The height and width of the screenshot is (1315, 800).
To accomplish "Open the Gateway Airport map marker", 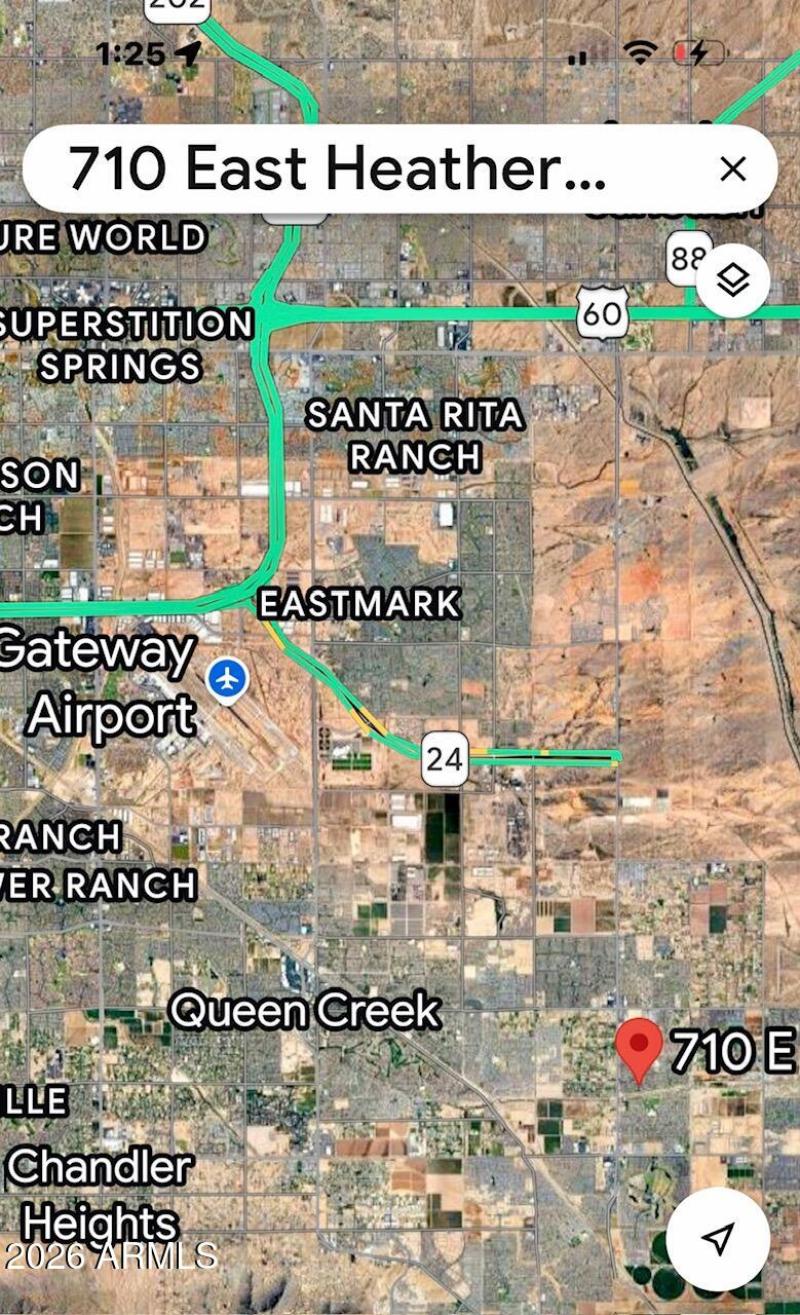I will (x=229, y=679).
